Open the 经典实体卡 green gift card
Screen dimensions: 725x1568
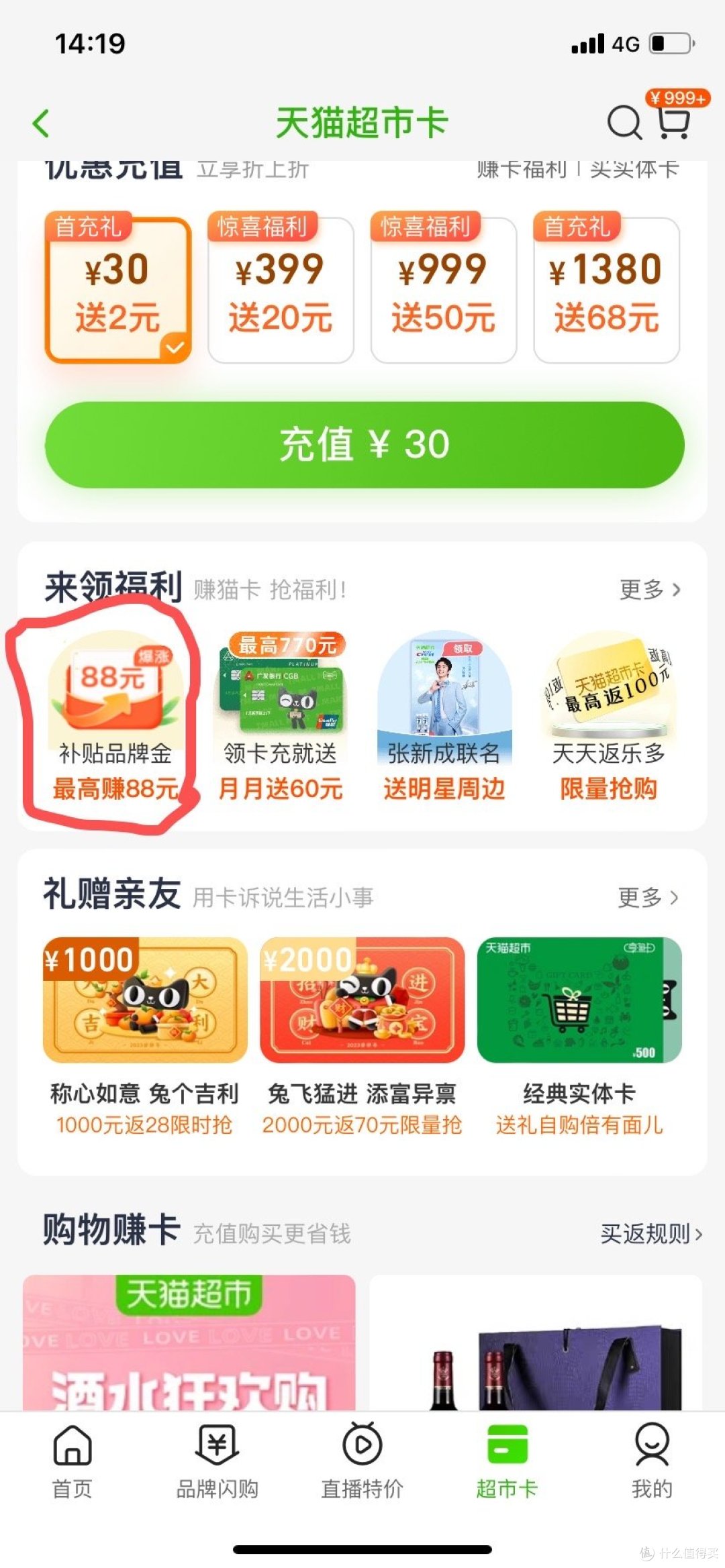coord(579,1000)
